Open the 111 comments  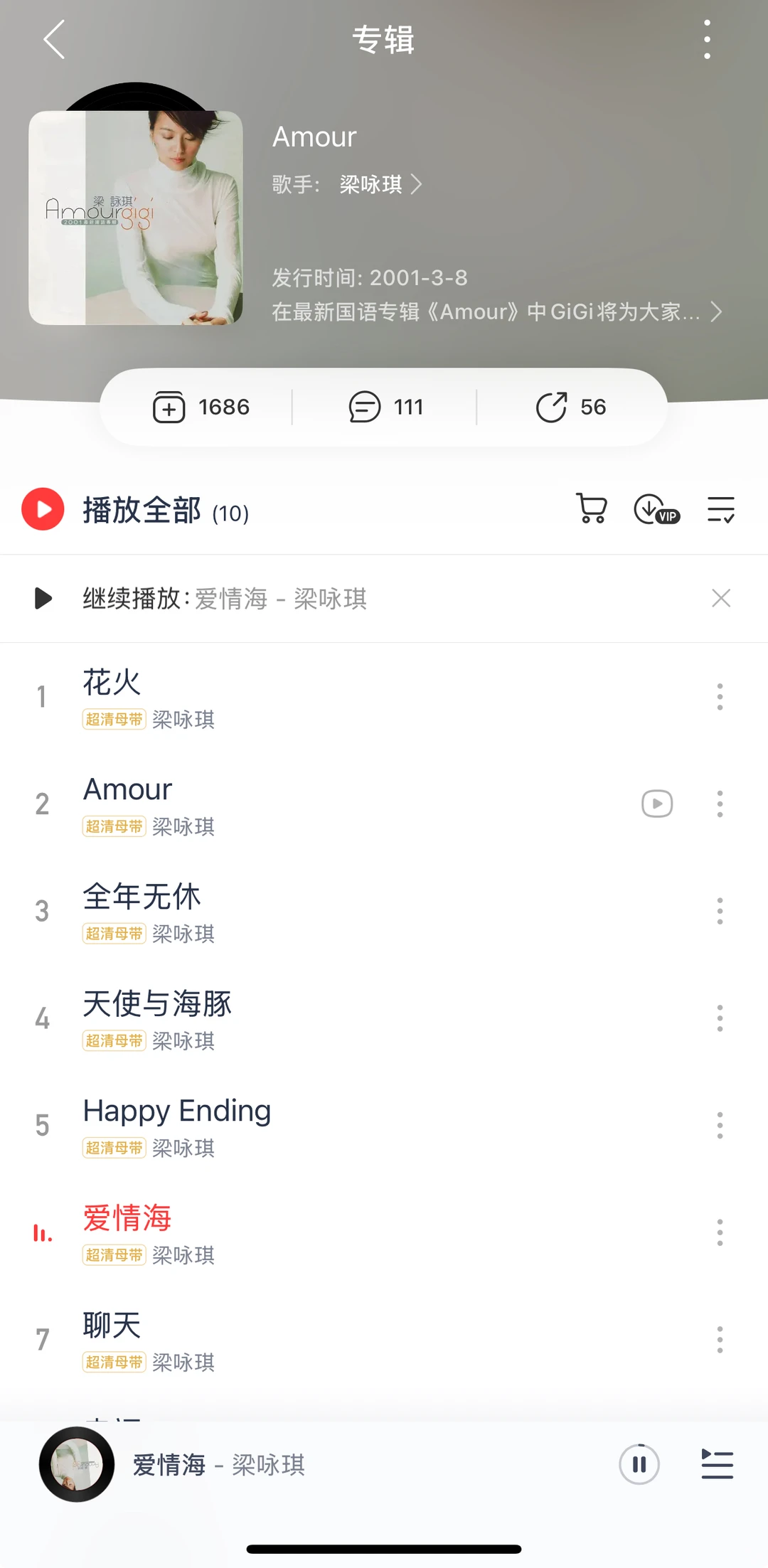pos(385,407)
